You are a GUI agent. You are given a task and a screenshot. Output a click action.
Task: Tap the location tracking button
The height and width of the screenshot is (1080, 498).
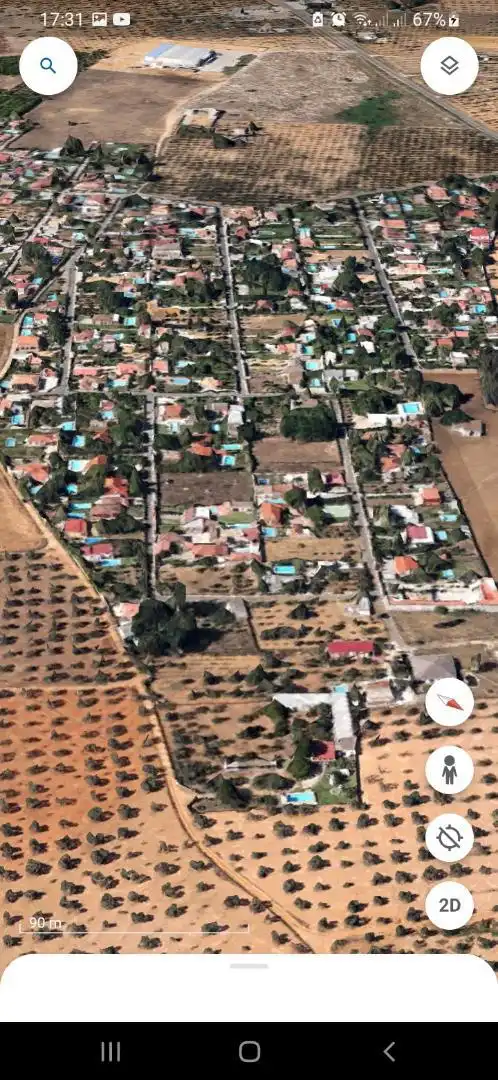pyautogui.click(x=449, y=838)
